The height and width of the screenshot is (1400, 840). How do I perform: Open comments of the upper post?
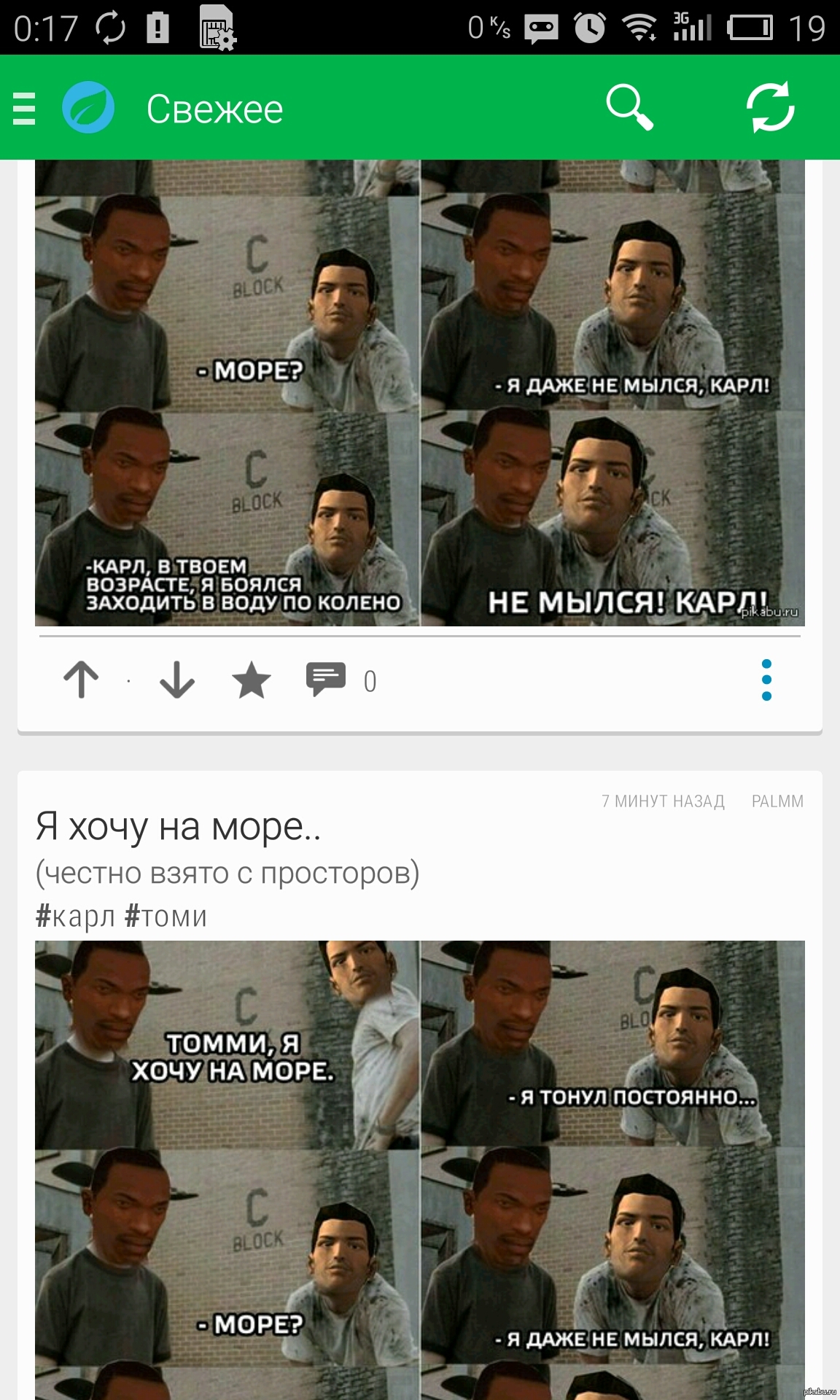point(326,680)
